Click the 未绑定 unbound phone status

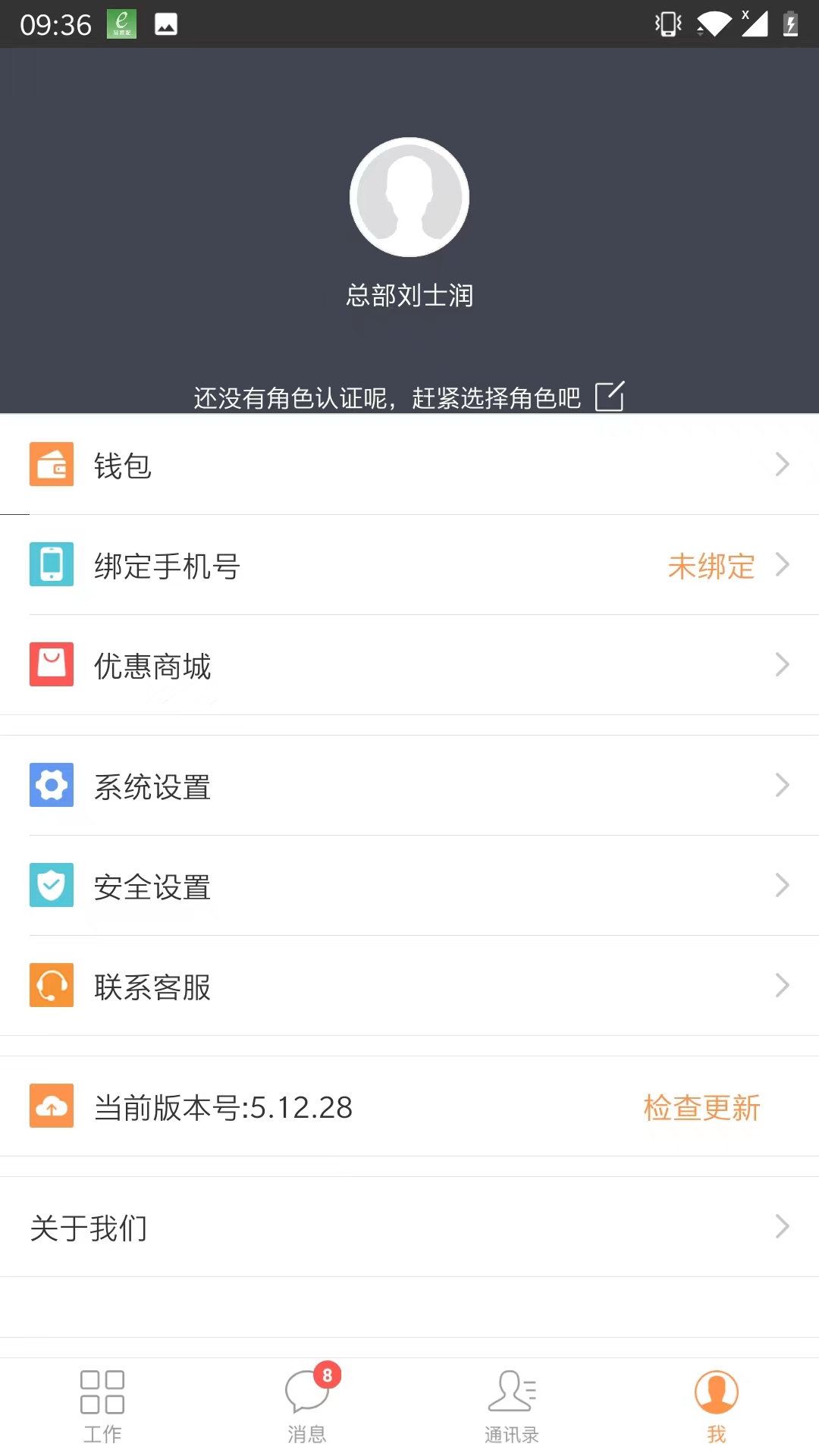[711, 565]
